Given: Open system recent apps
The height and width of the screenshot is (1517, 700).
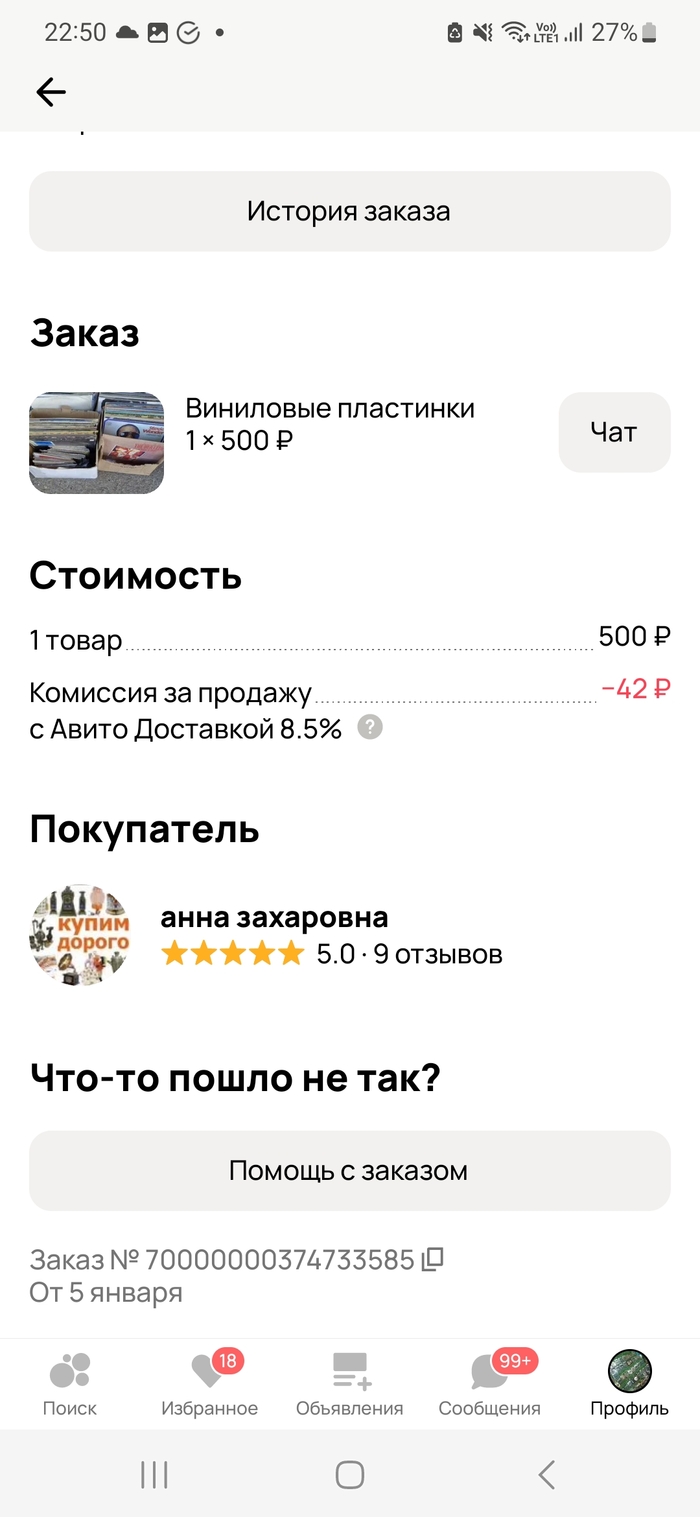Looking at the screenshot, I should tap(154, 1474).
